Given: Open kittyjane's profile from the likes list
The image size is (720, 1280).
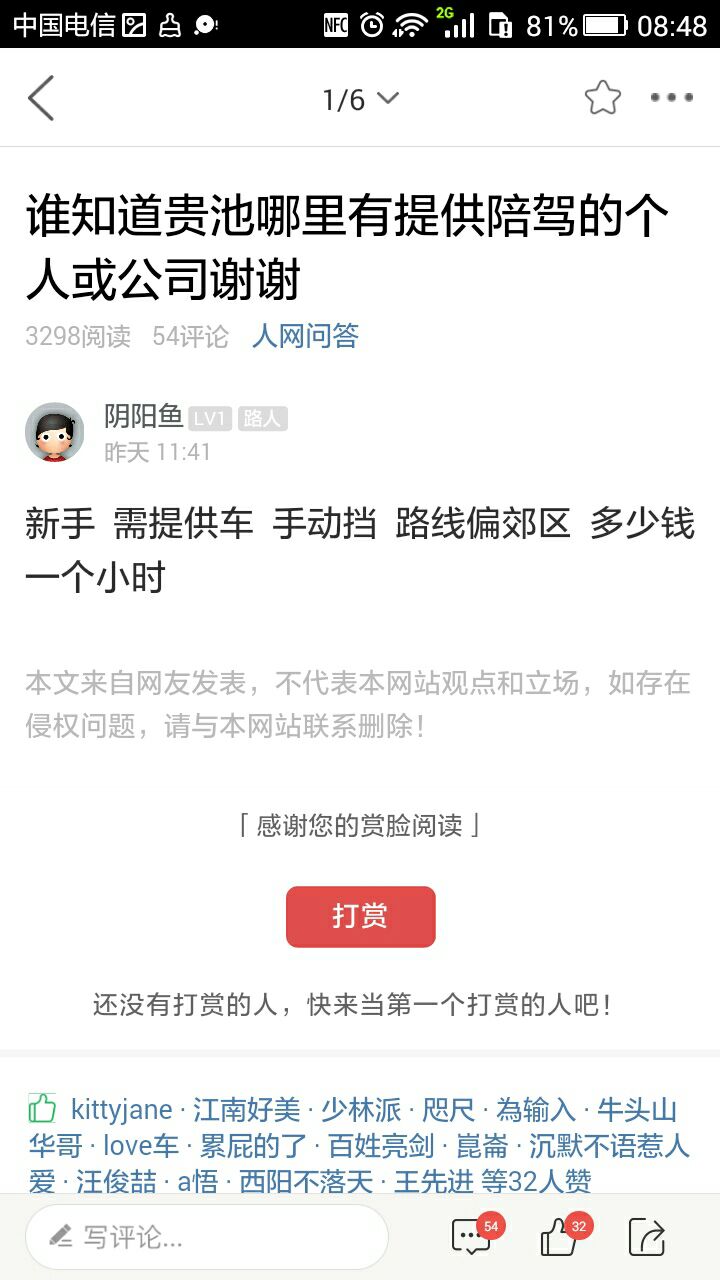Looking at the screenshot, I should [x=121, y=1109].
